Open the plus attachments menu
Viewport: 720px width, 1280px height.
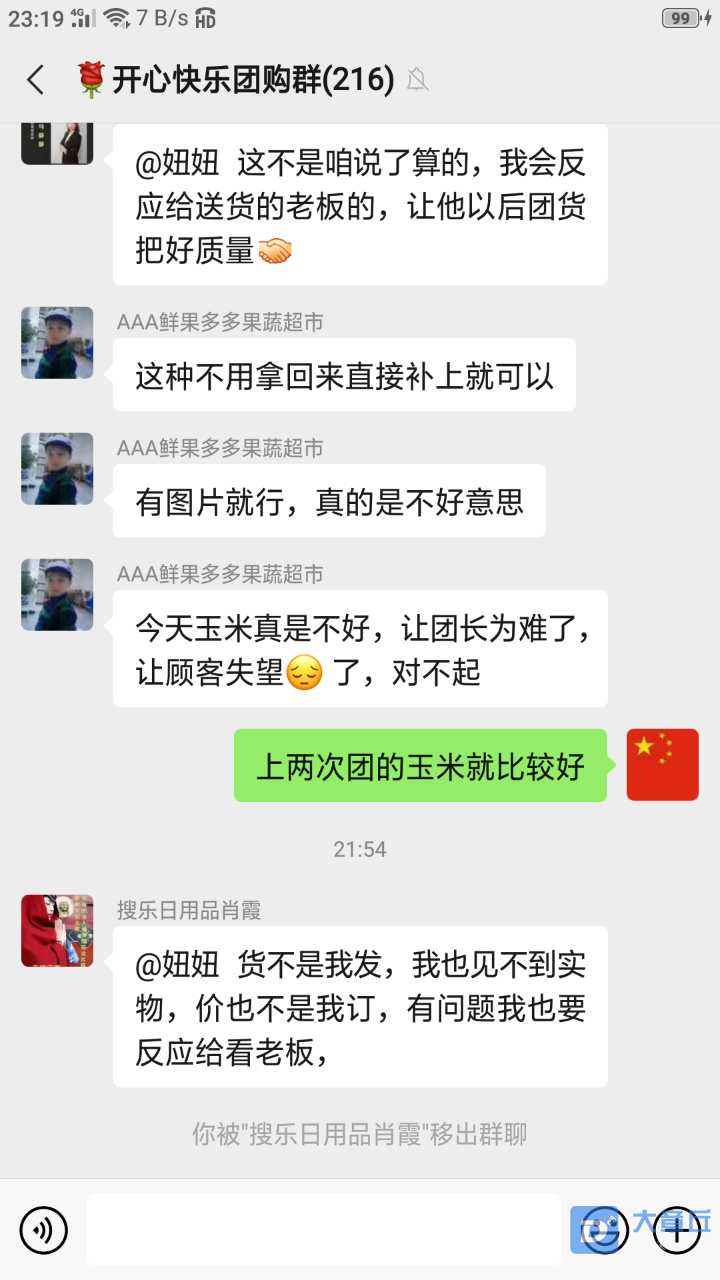677,1230
